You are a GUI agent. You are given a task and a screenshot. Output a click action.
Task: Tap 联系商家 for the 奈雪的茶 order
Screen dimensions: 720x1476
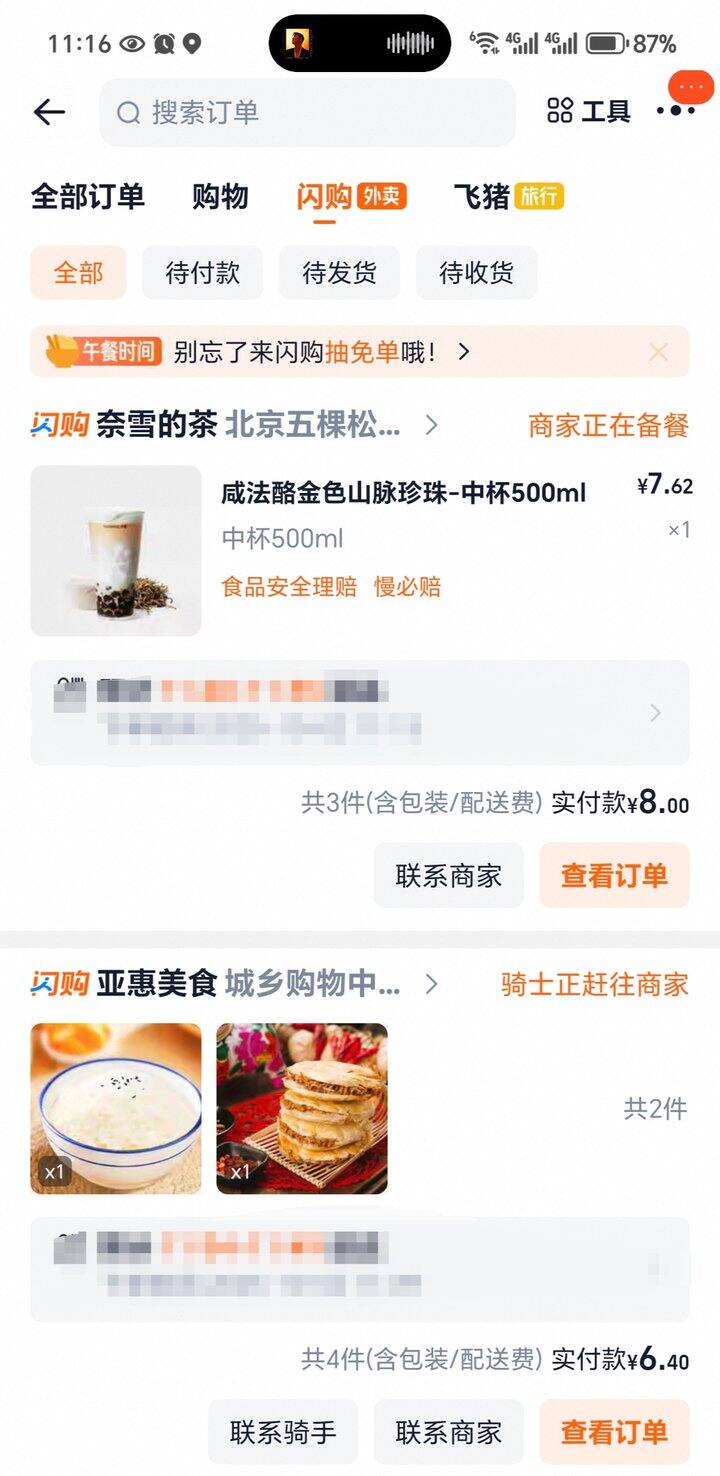pyautogui.click(x=449, y=876)
